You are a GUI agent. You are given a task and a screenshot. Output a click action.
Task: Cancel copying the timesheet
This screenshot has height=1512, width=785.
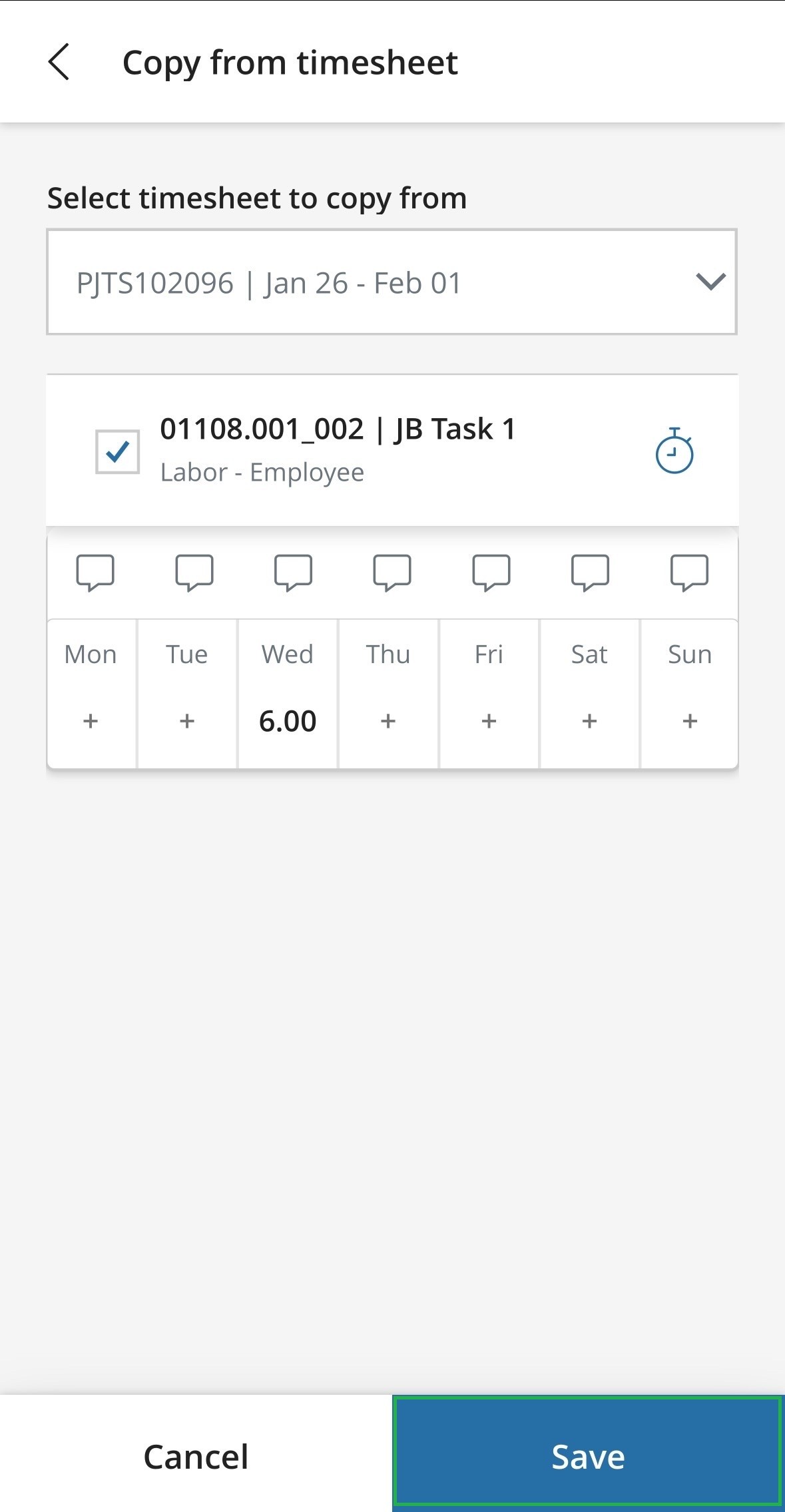coord(196,1456)
